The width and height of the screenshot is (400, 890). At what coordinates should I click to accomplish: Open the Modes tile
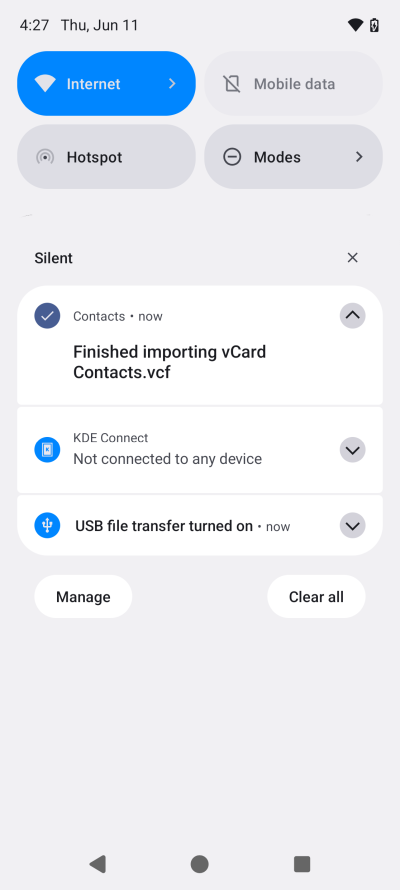click(293, 157)
